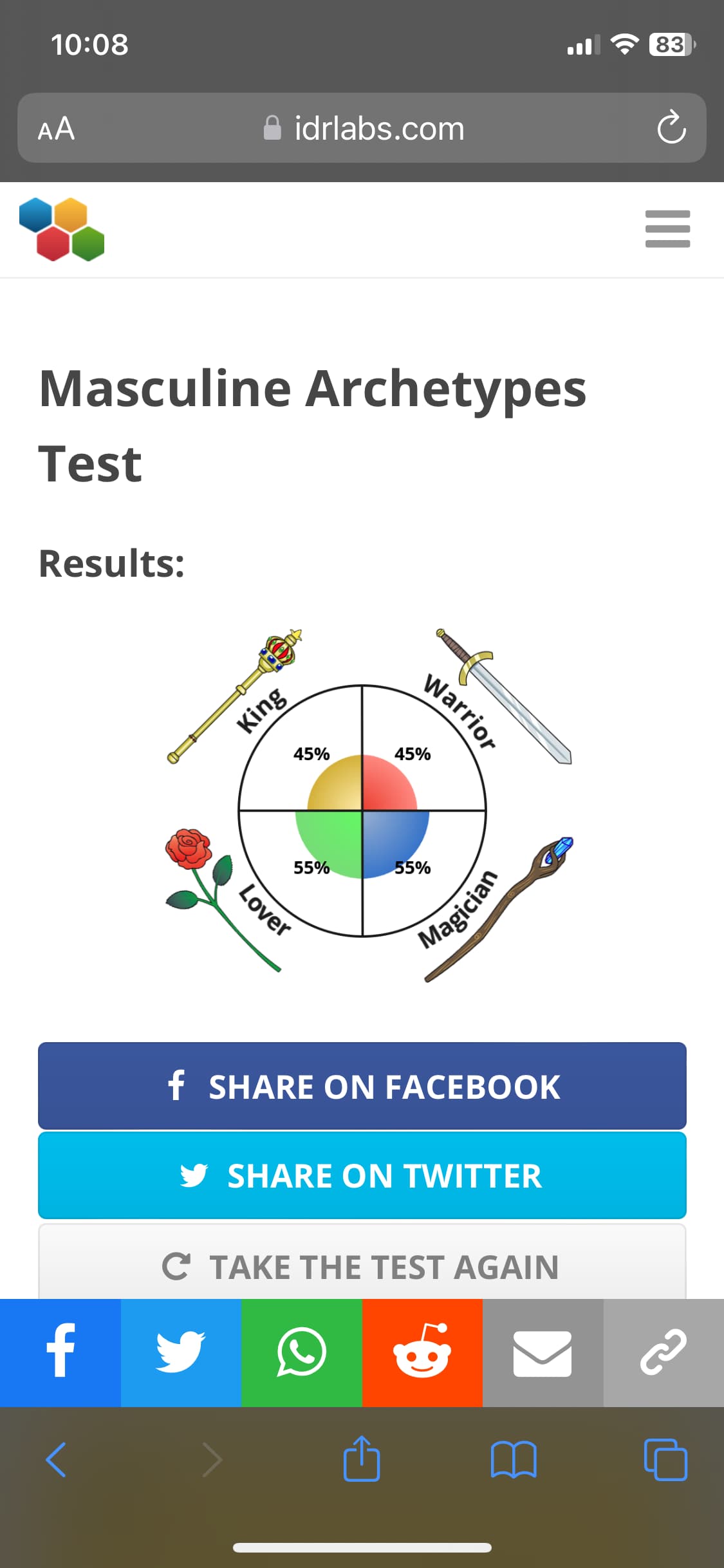This screenshot has height=1568, width=724.
Task: Share results by email envelope icon
Action: tap(543, 1352)
